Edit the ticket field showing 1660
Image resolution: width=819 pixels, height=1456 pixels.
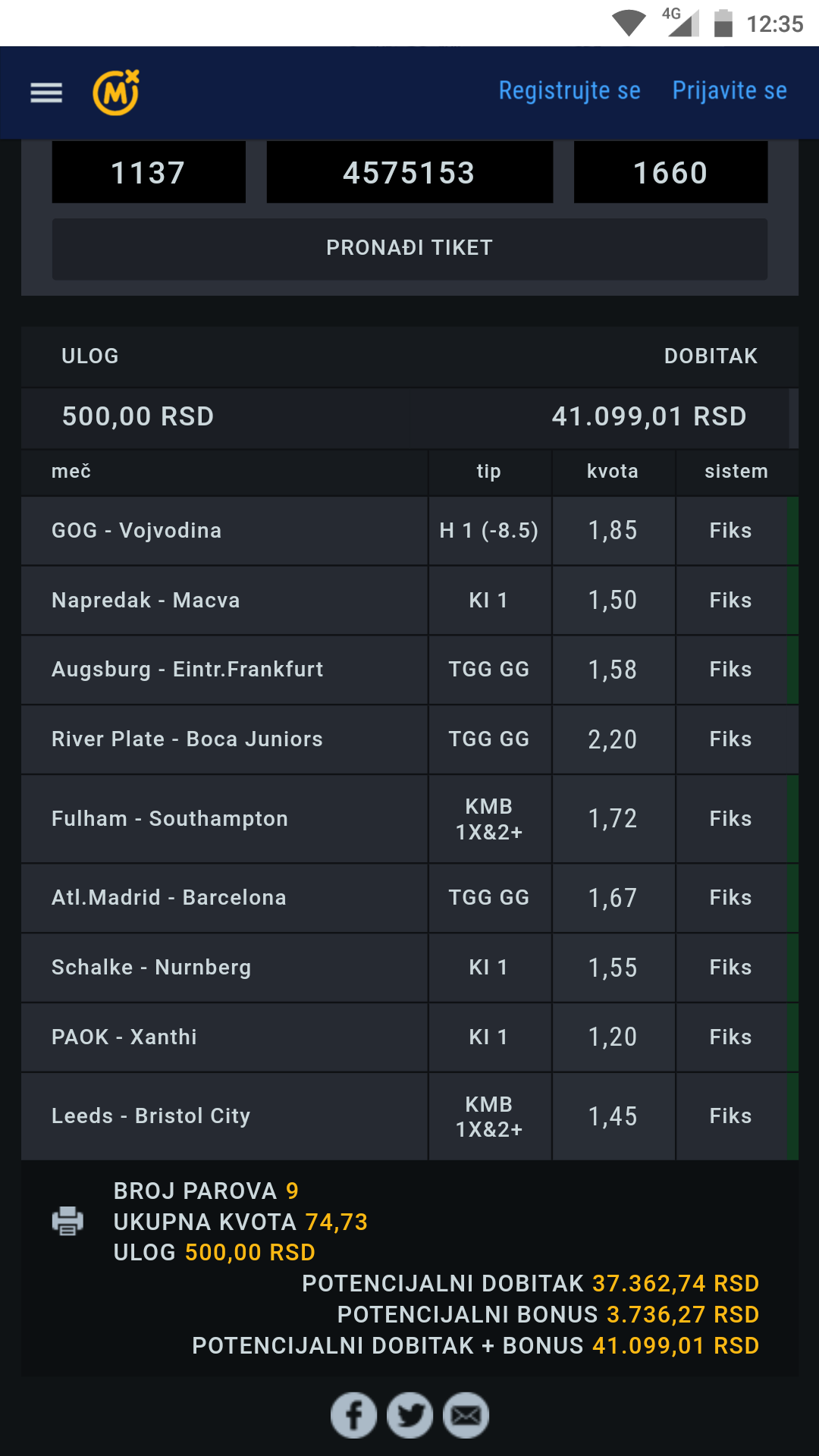[x=670, y=172]
